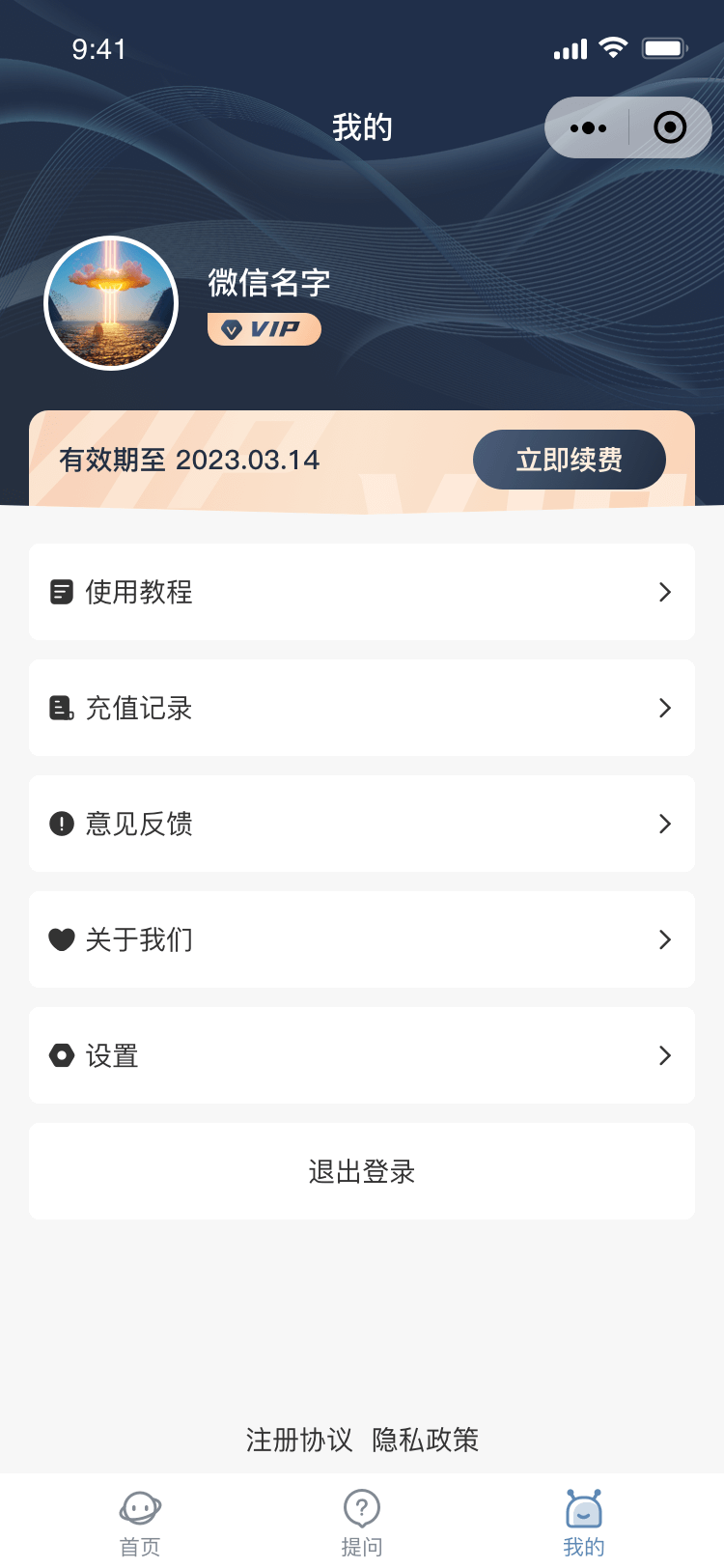Tap the 立即续费 renew button
This screenshot has height=1568, width=724.
click(569, 460)
